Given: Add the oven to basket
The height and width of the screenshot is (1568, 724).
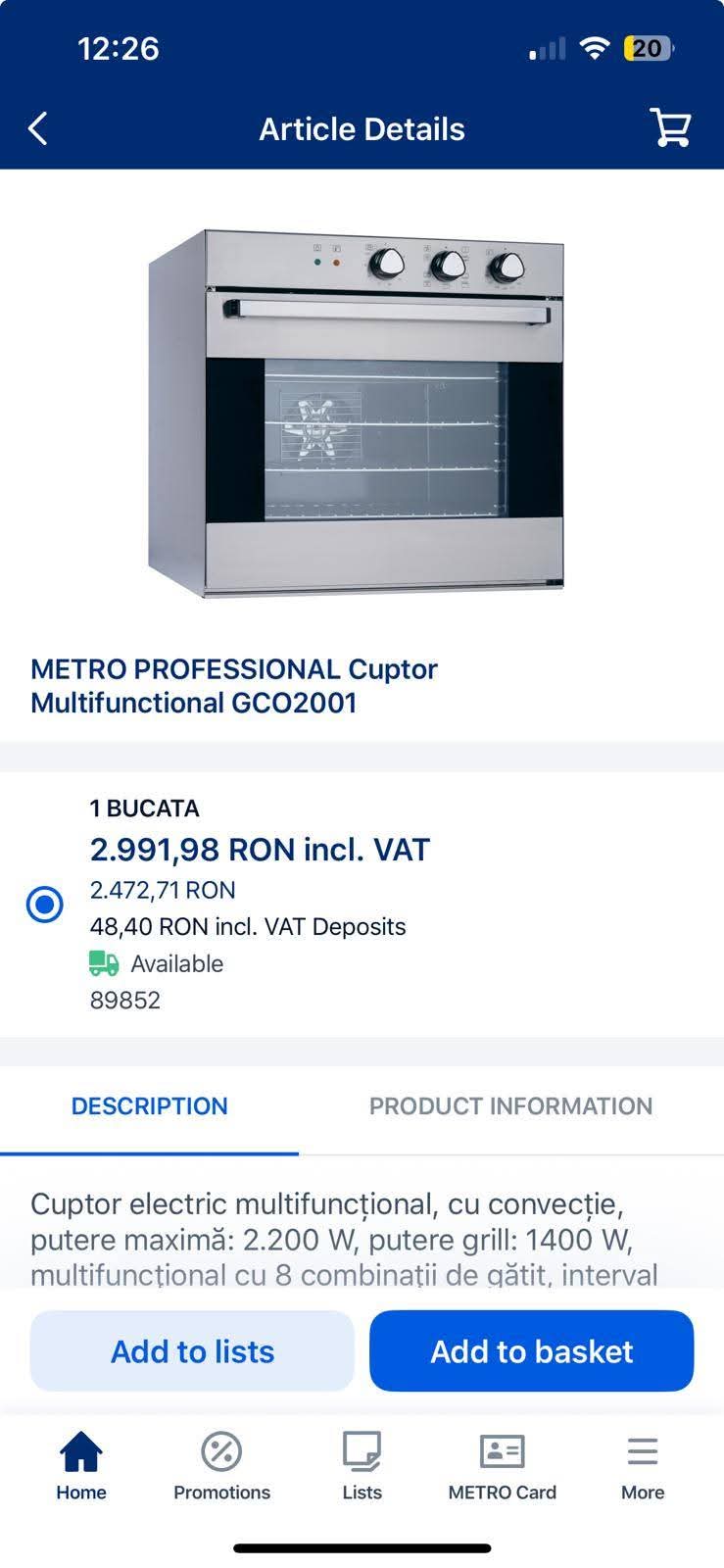Looking at the screenshot, I should pyautogui.click(x=531, y=1350).
